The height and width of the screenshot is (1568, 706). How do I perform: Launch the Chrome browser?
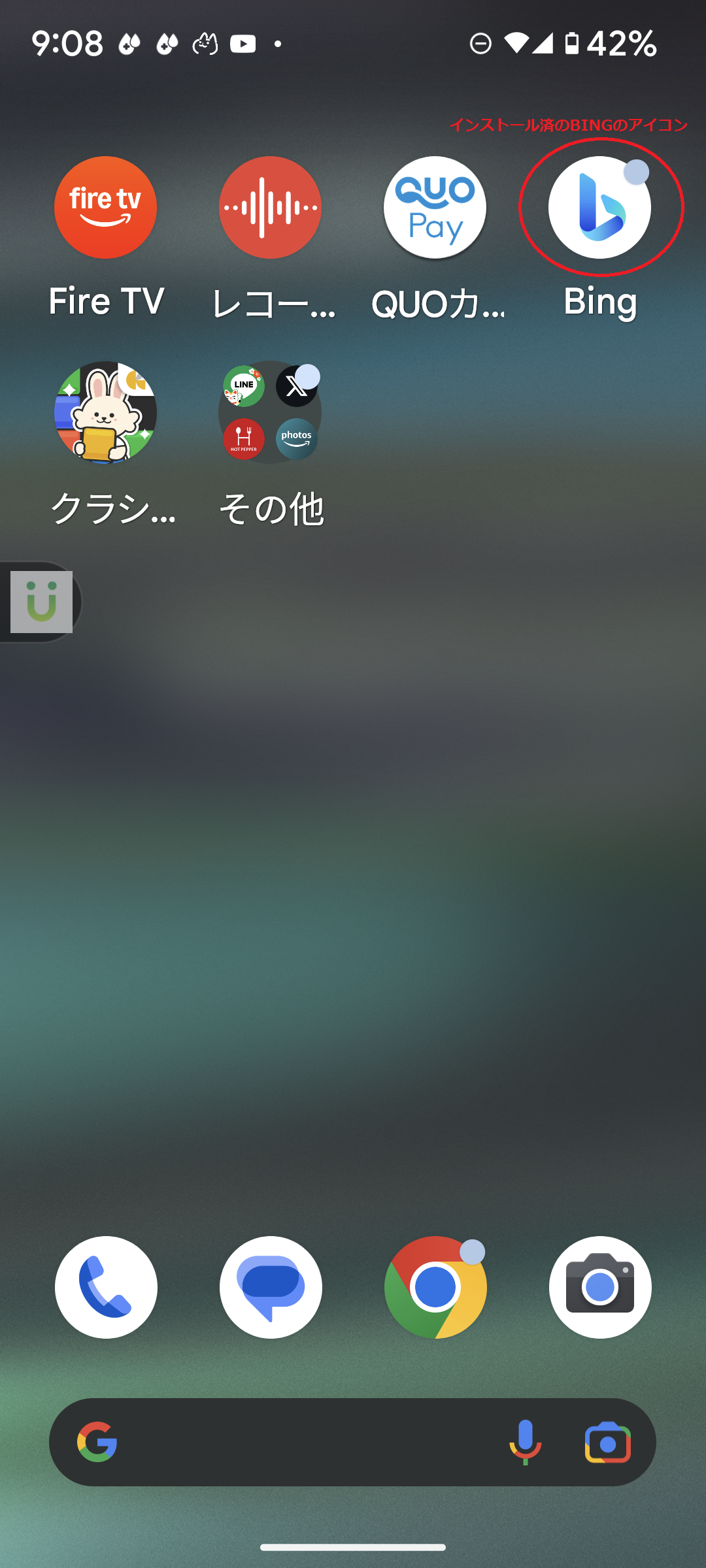click(x=435, y=1287)
